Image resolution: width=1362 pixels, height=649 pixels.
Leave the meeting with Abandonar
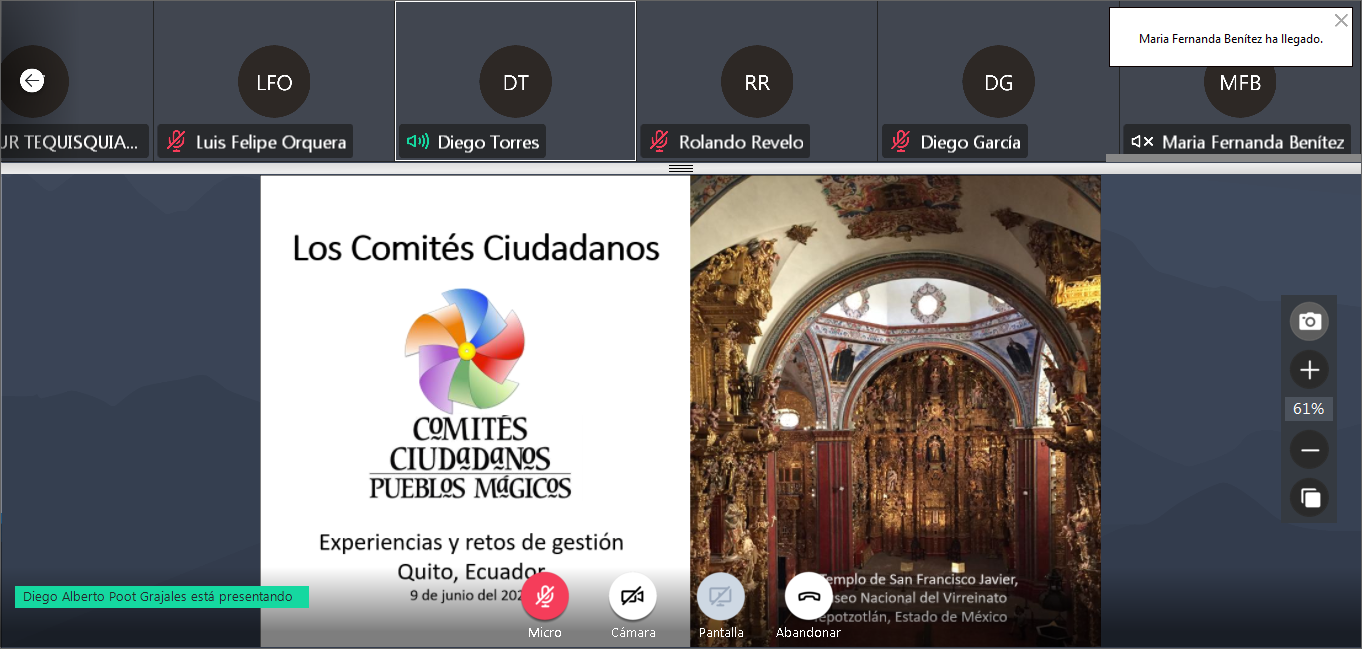pyautogui.click(x=808, y=597)
